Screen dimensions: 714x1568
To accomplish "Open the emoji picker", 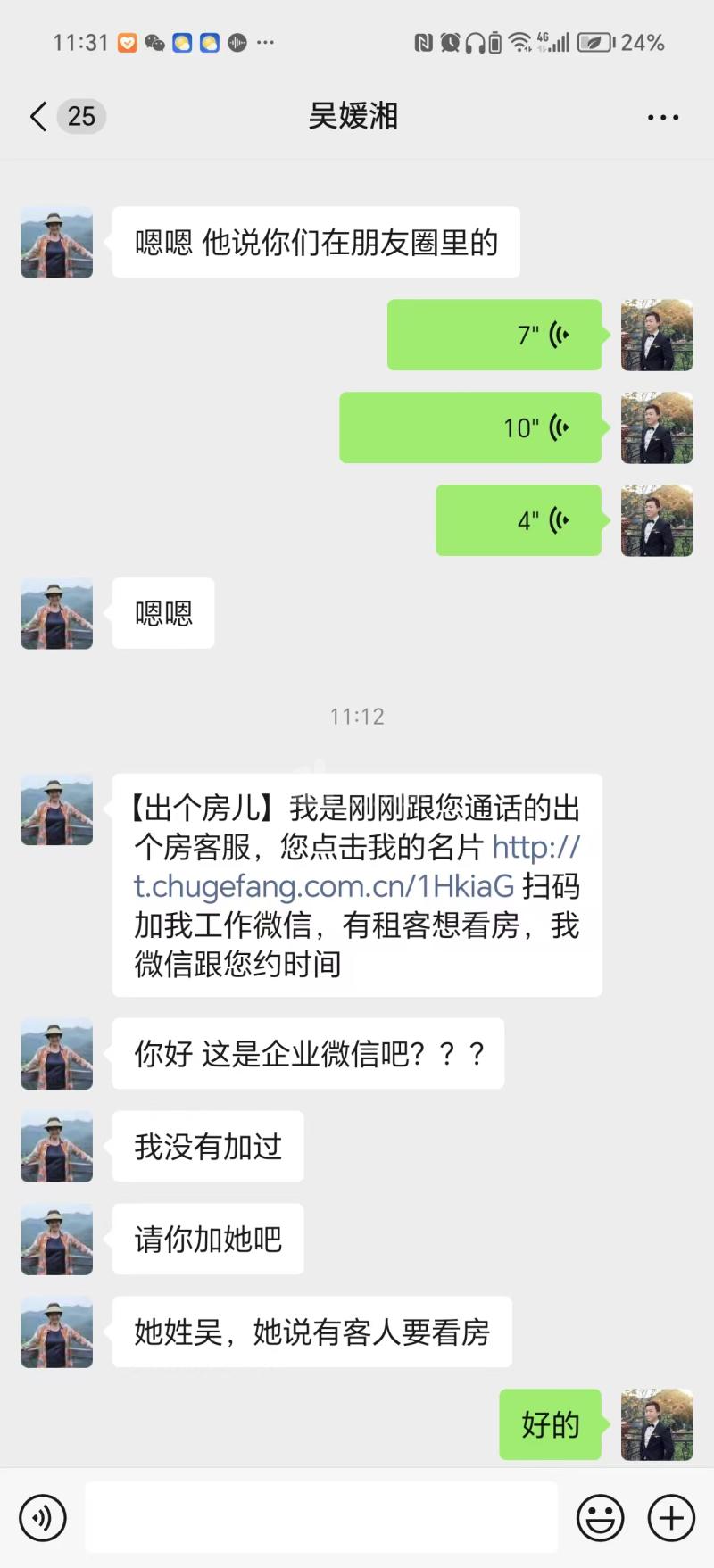I will [601, 1517].
